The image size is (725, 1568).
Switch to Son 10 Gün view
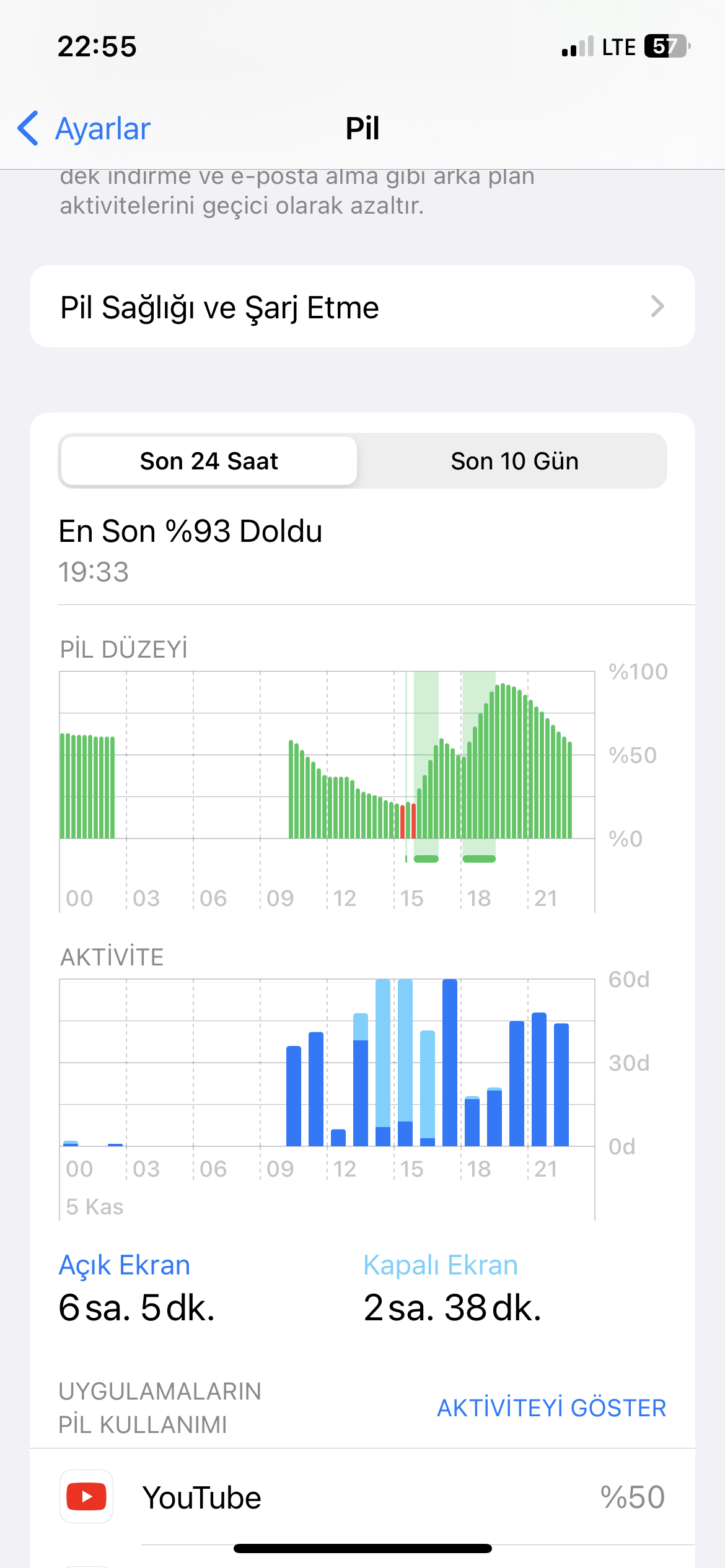tap(514, 461)
